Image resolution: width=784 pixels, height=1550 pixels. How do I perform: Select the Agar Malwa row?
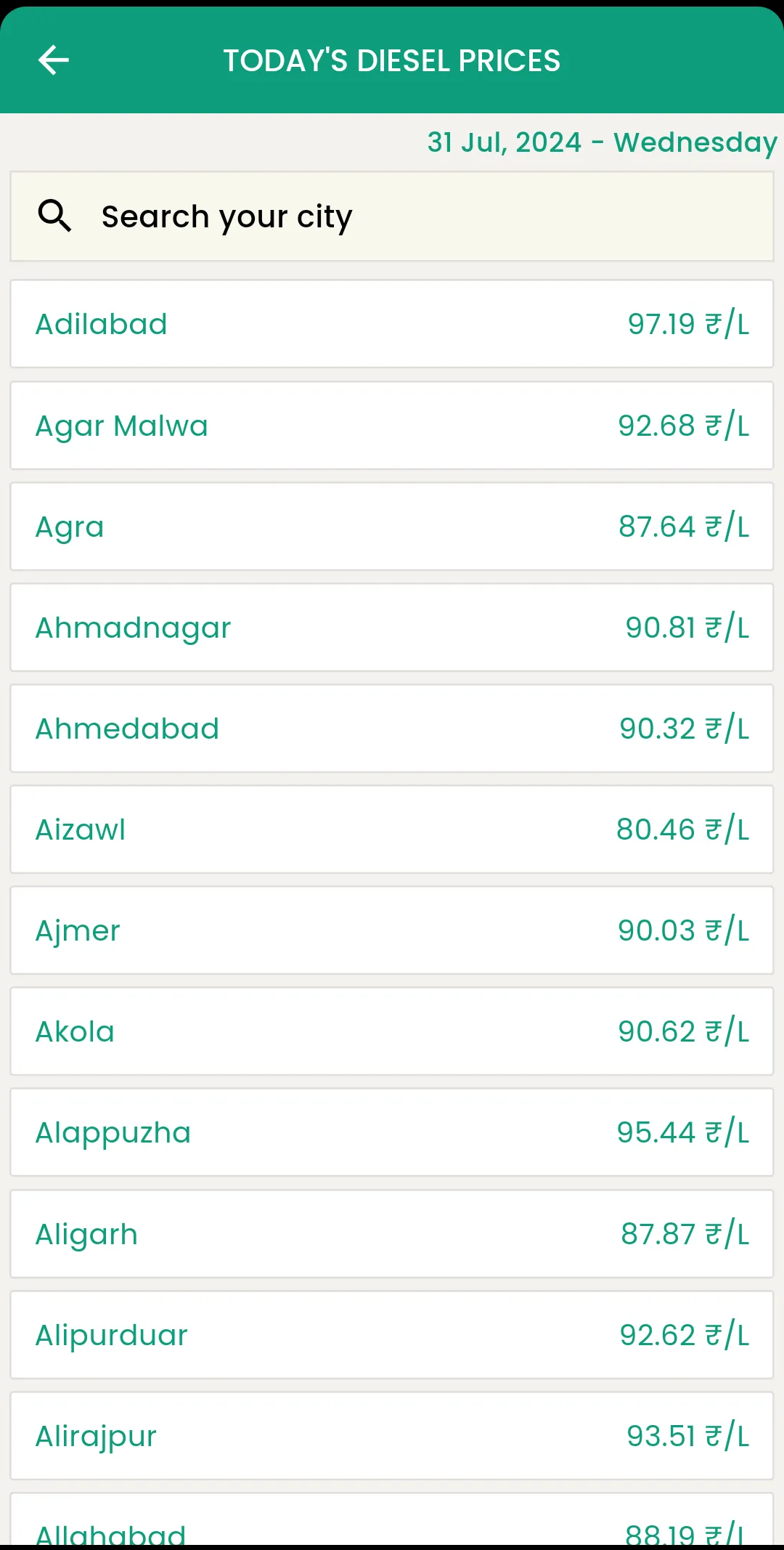392,426
